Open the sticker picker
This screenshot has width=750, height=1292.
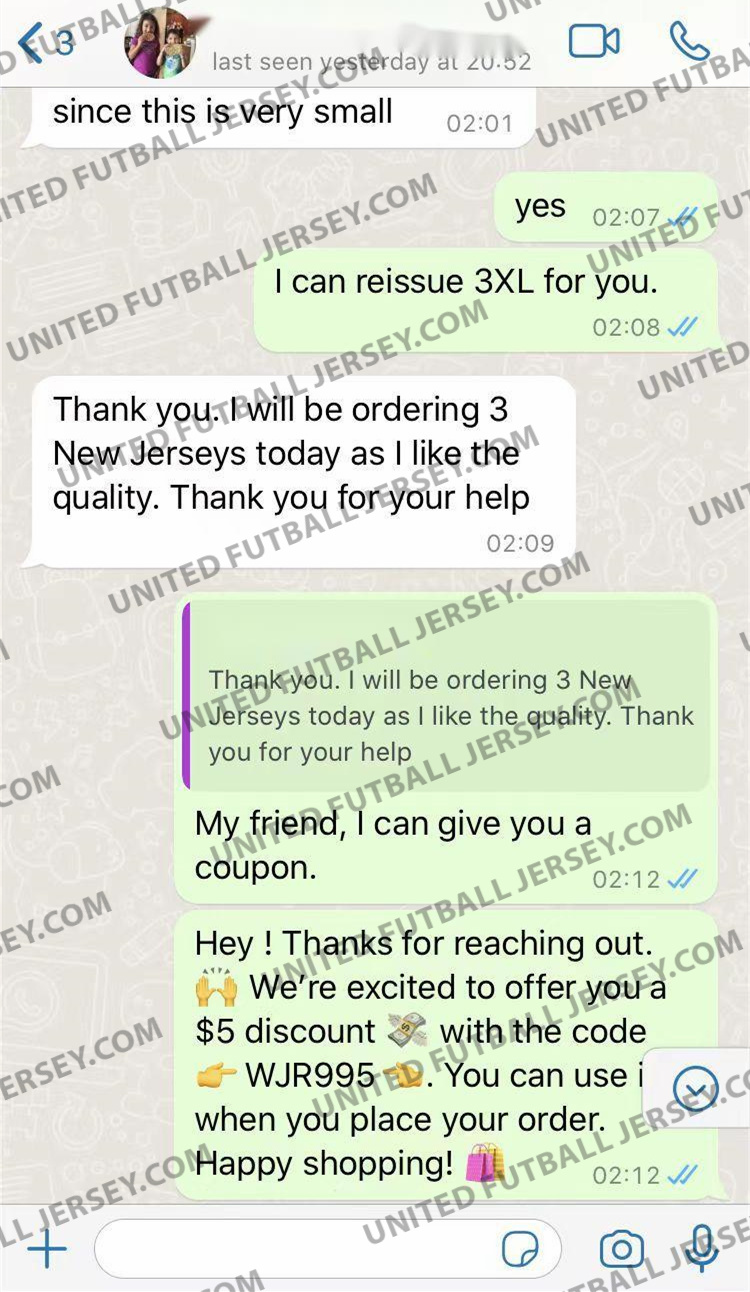pos(521,1250)
